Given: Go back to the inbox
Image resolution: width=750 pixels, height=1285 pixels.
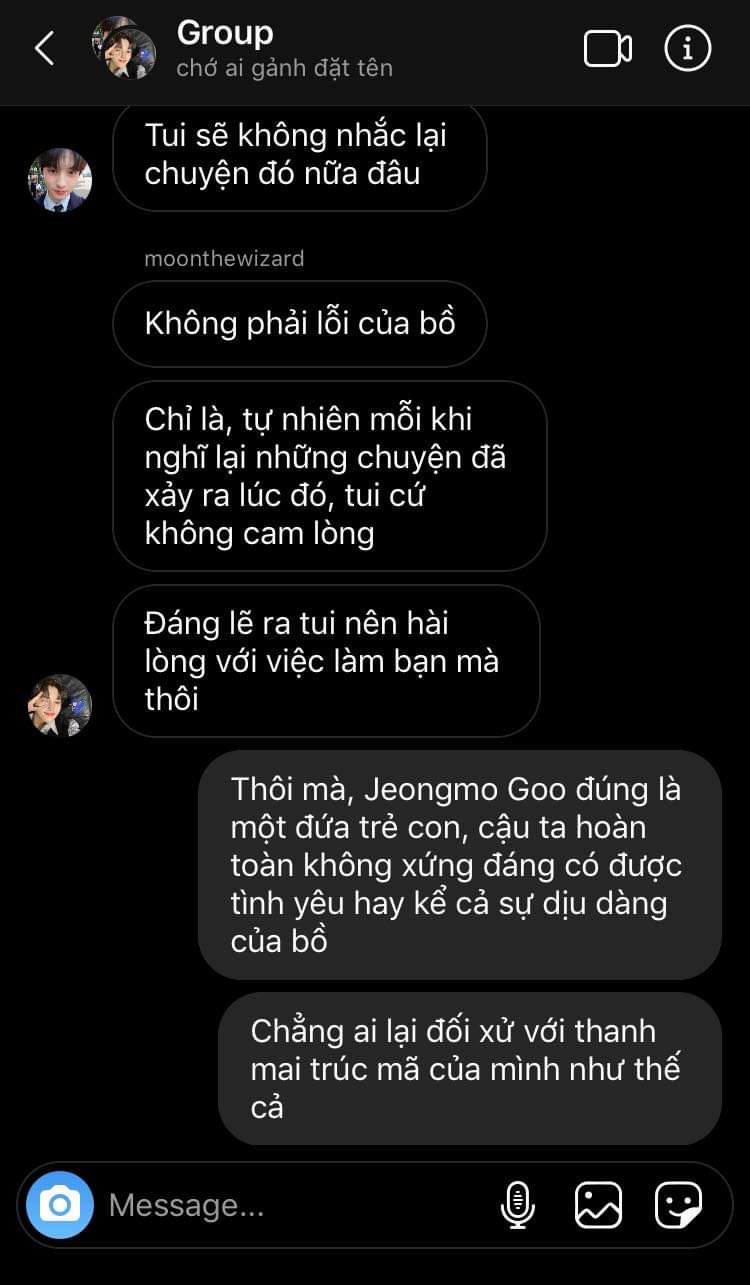Looking at the screenshot, I should point(44,48).
